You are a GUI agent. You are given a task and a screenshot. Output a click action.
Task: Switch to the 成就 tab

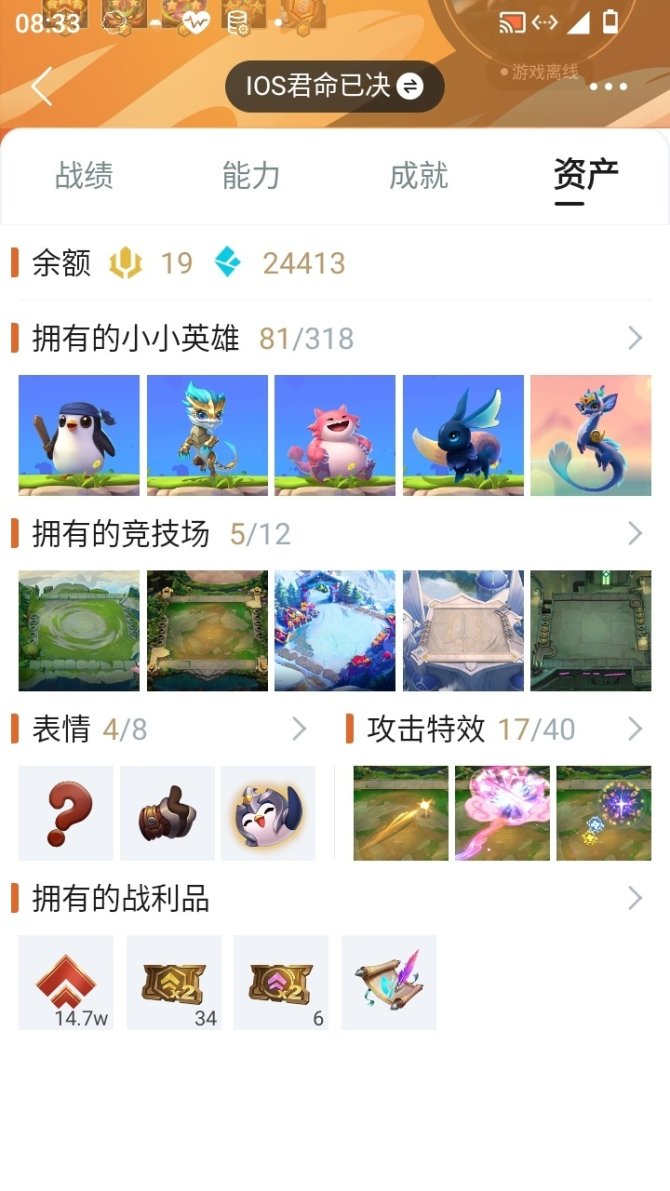pyautogui.click(x=418, y=176)
